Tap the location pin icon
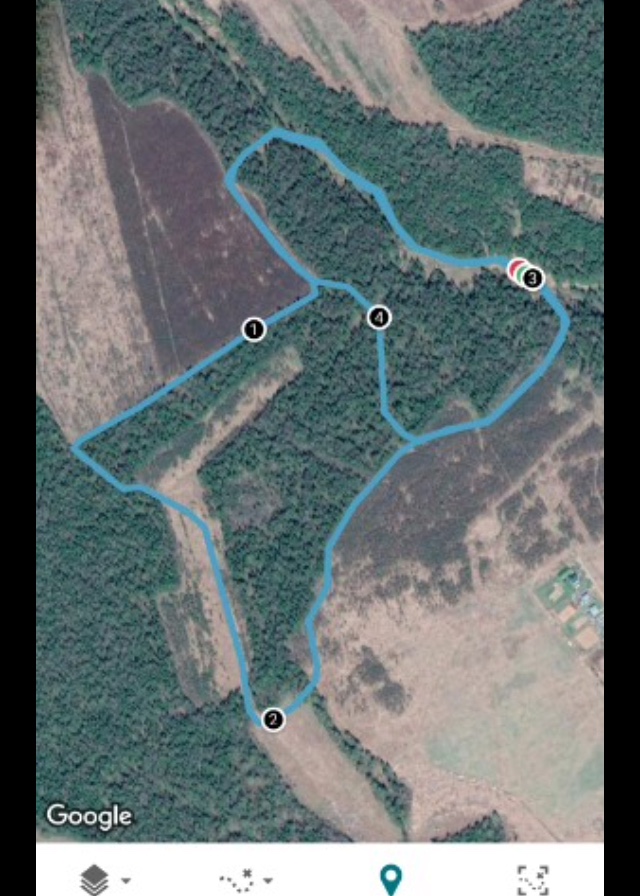Screen dimensions: 640x896 tap(391, 879)
